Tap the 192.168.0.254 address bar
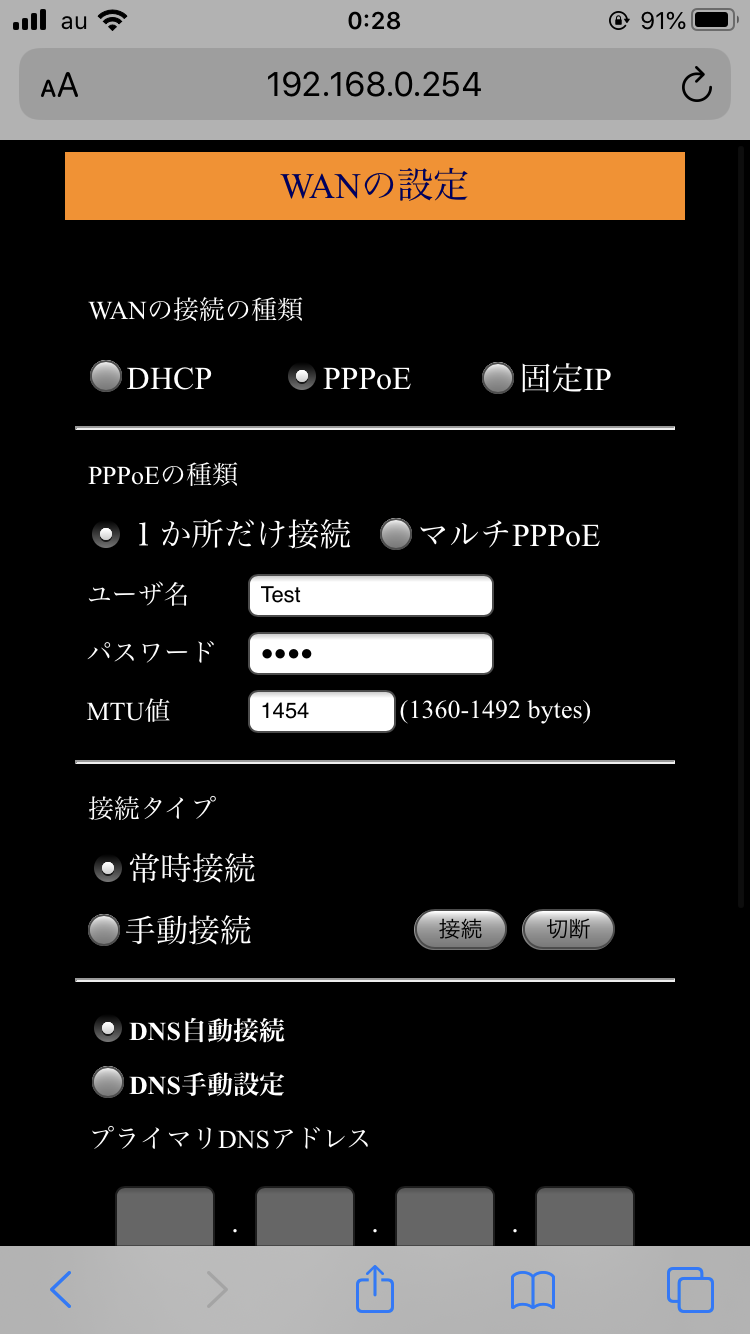Screen dimensions: 750x1334 point(375,85)
